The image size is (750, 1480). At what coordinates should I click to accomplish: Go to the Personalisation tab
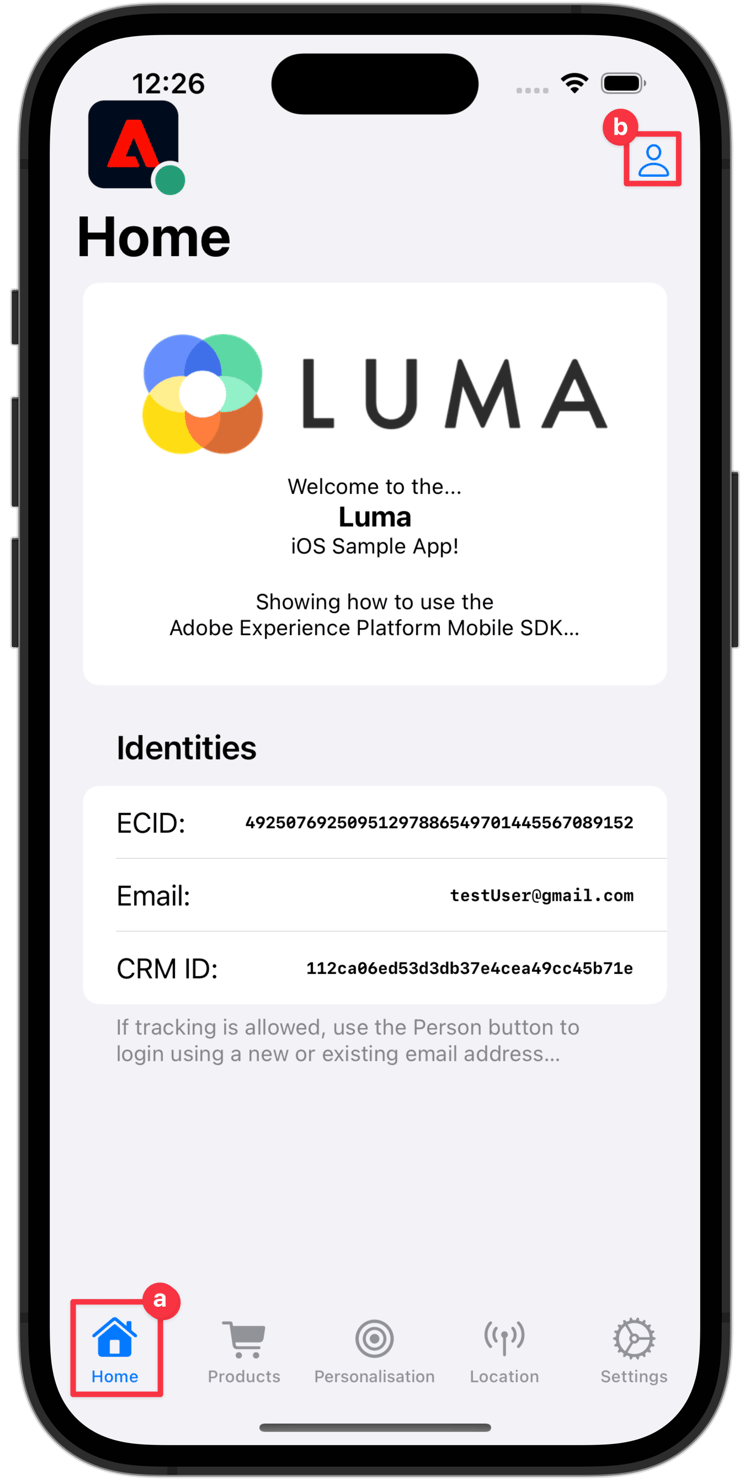click(374, 1350)
